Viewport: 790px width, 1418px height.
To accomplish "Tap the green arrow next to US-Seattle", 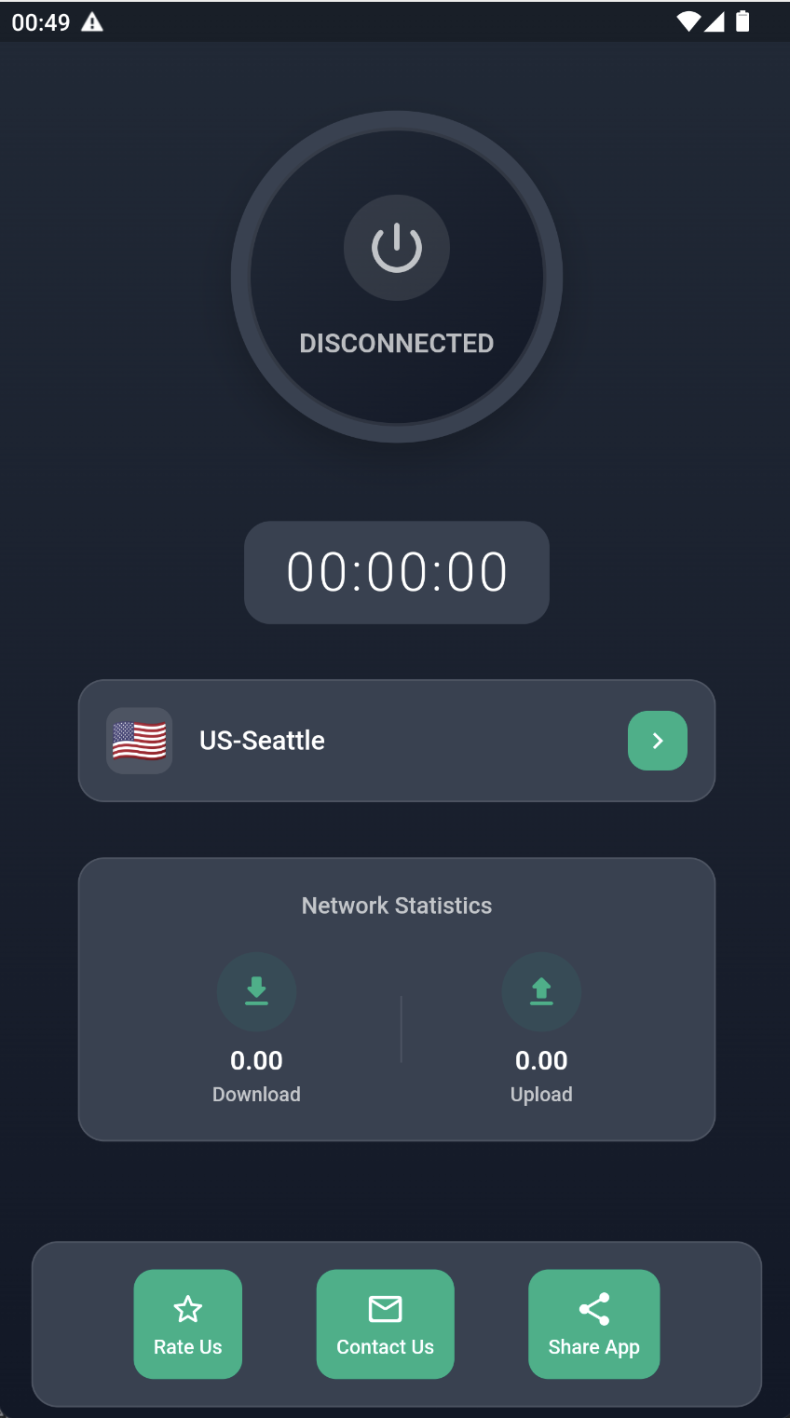I will (657, 741).
